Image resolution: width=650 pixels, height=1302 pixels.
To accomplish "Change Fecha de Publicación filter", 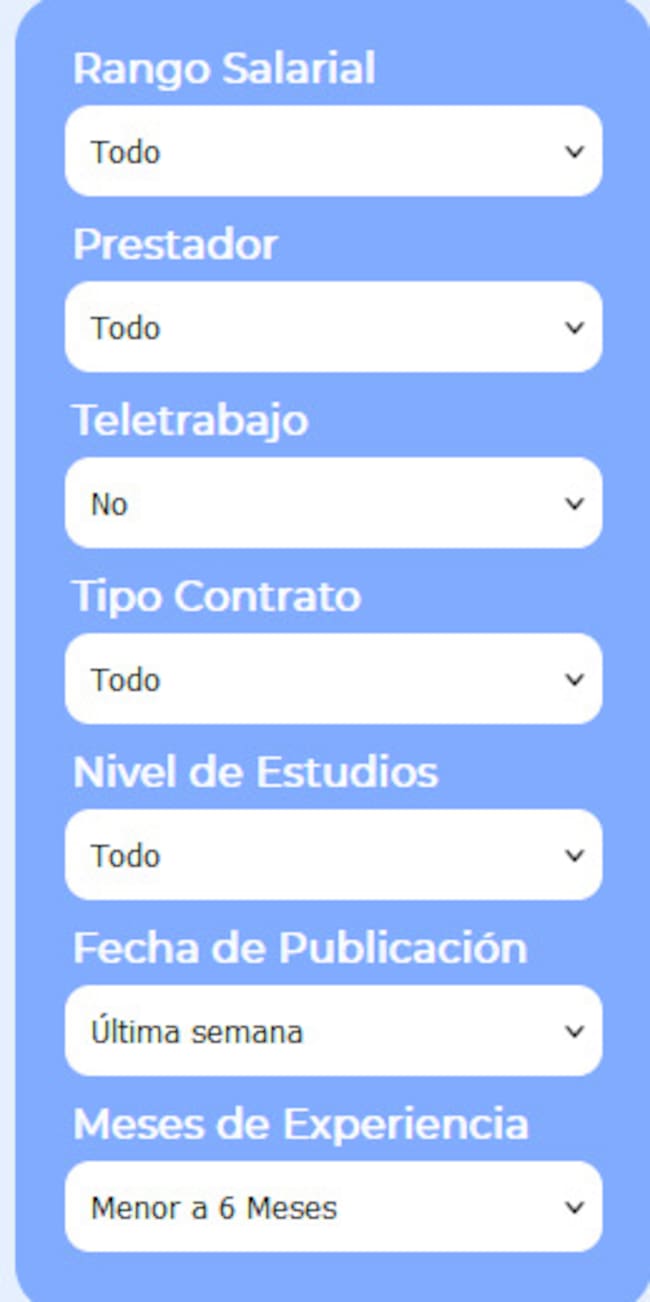I will coord(333,1032).
